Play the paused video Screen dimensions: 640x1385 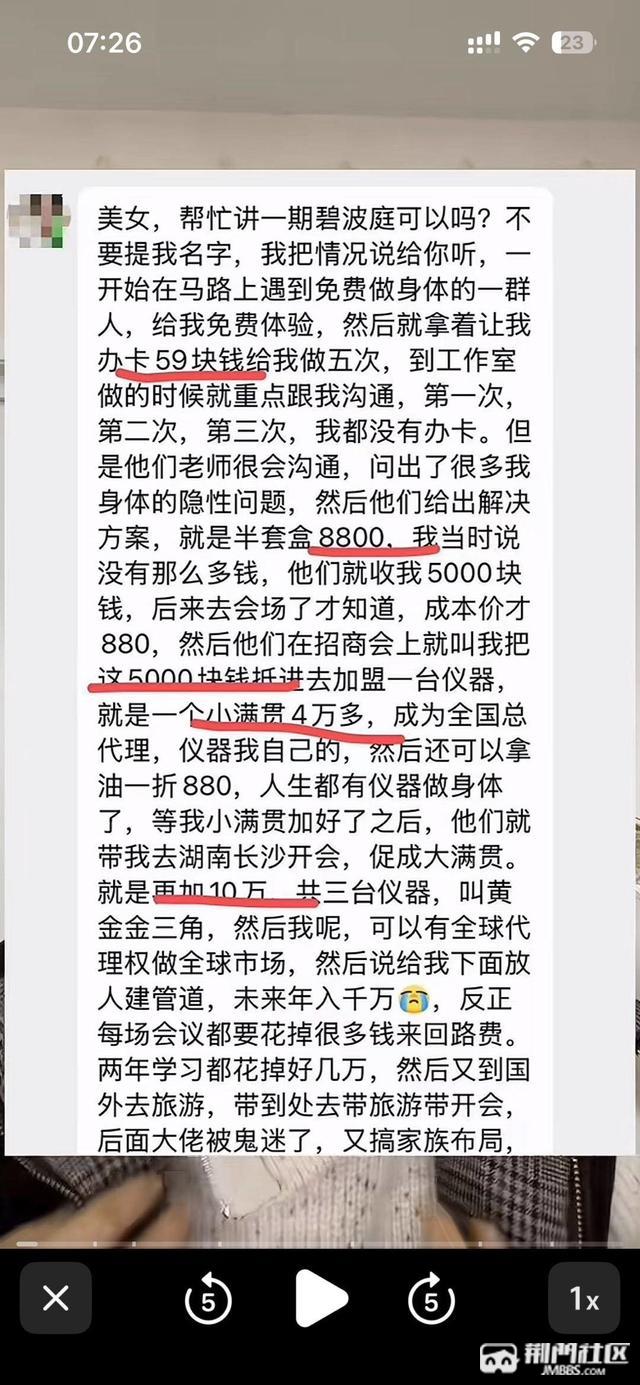[320, 1299]
